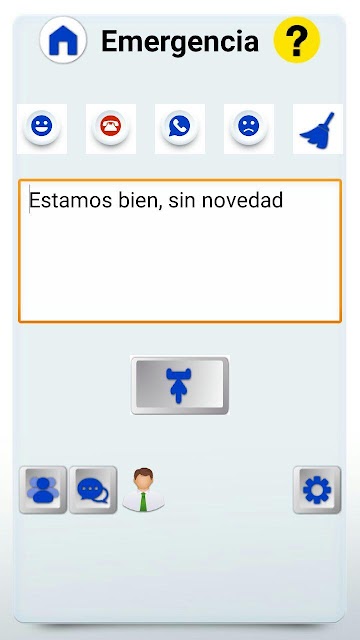Open the contacts group button

pos(43,490)
